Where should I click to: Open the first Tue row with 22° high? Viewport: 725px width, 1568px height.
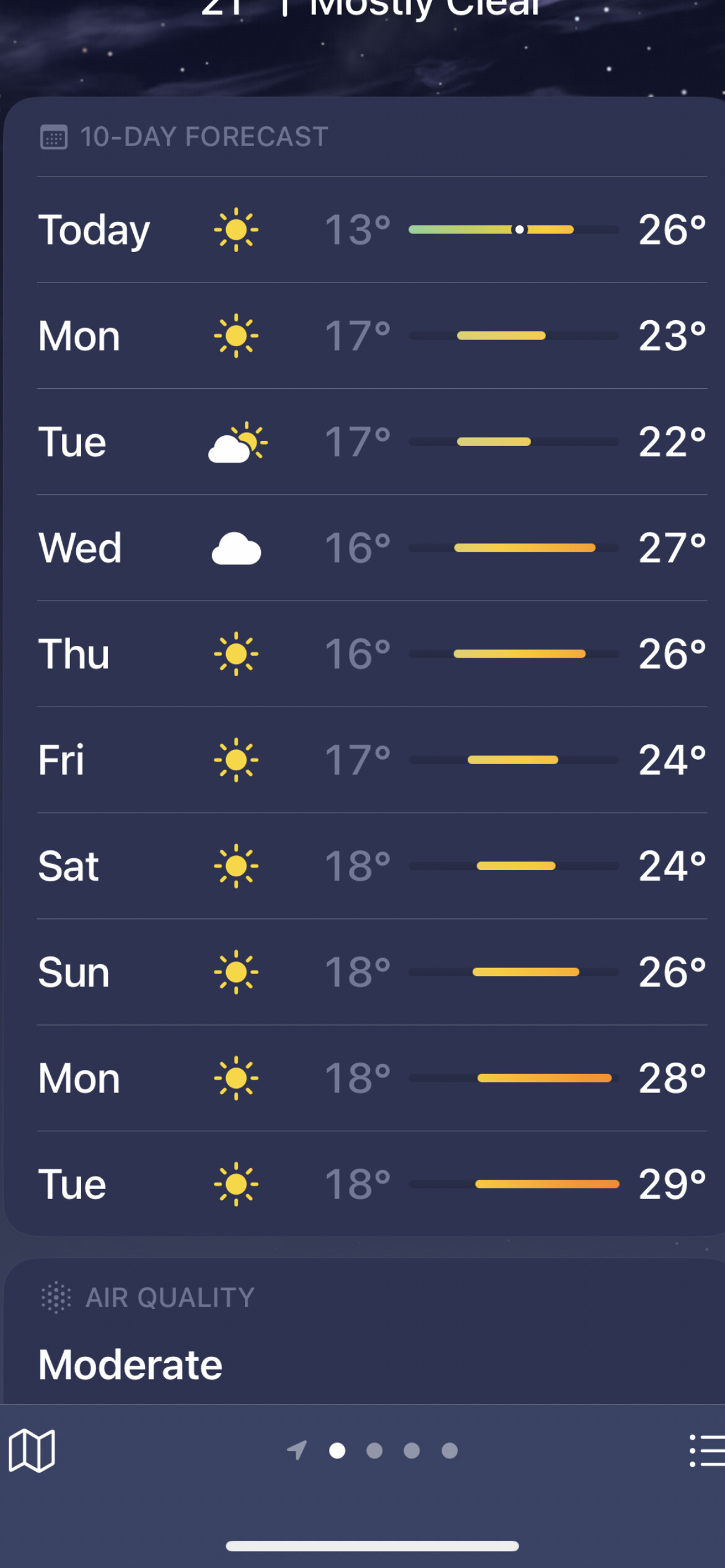click(x=372, y=442)
